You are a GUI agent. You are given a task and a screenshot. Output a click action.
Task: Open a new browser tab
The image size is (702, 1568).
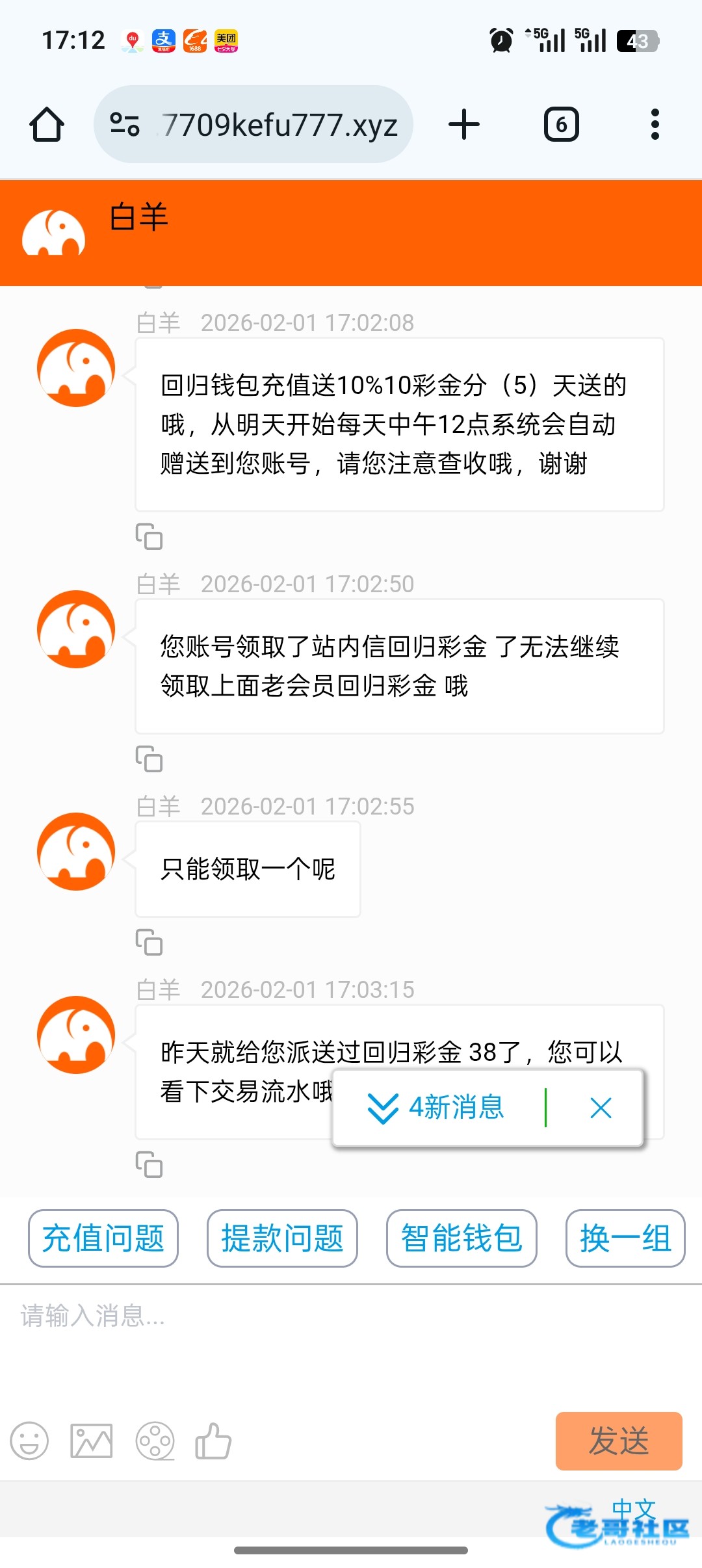click(x=464, y=124)
